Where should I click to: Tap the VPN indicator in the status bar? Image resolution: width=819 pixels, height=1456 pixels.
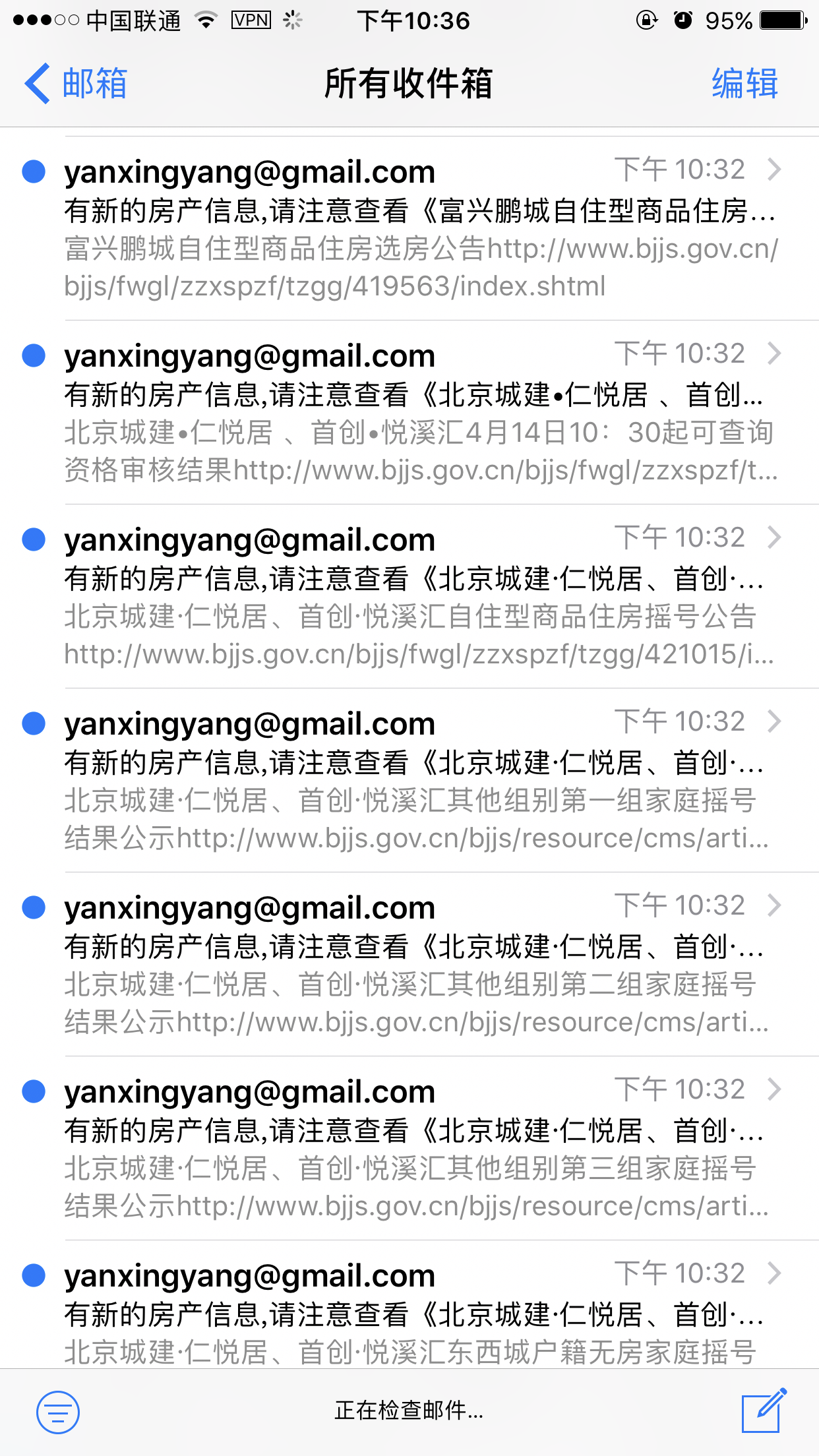(x=251, y=20)
